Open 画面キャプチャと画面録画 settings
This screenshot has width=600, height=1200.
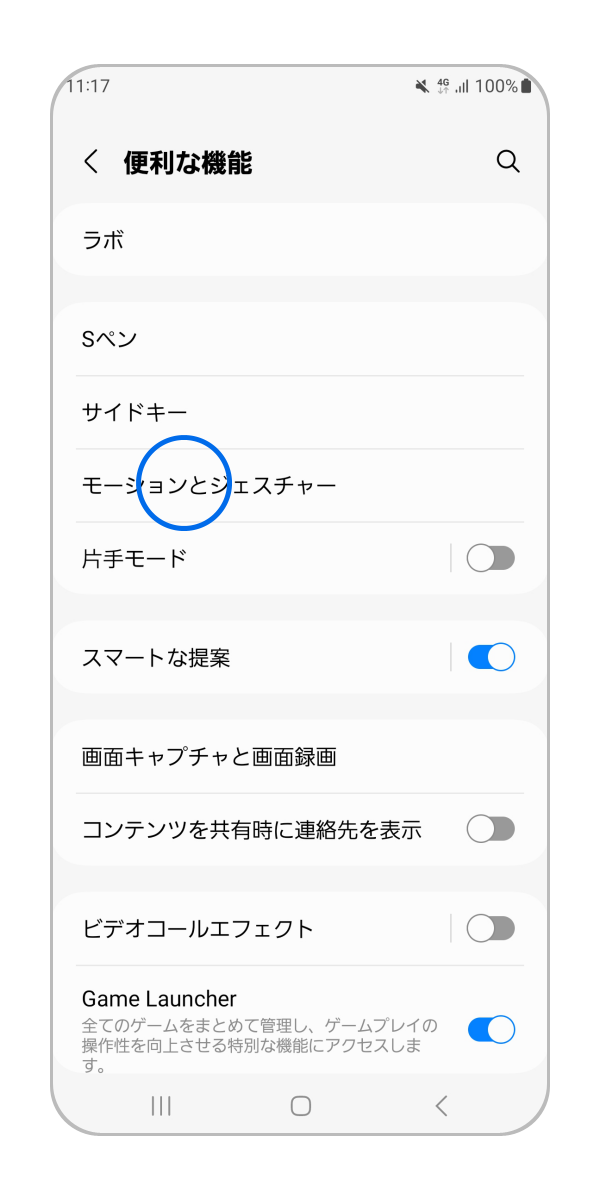click(x=300, y=757)
